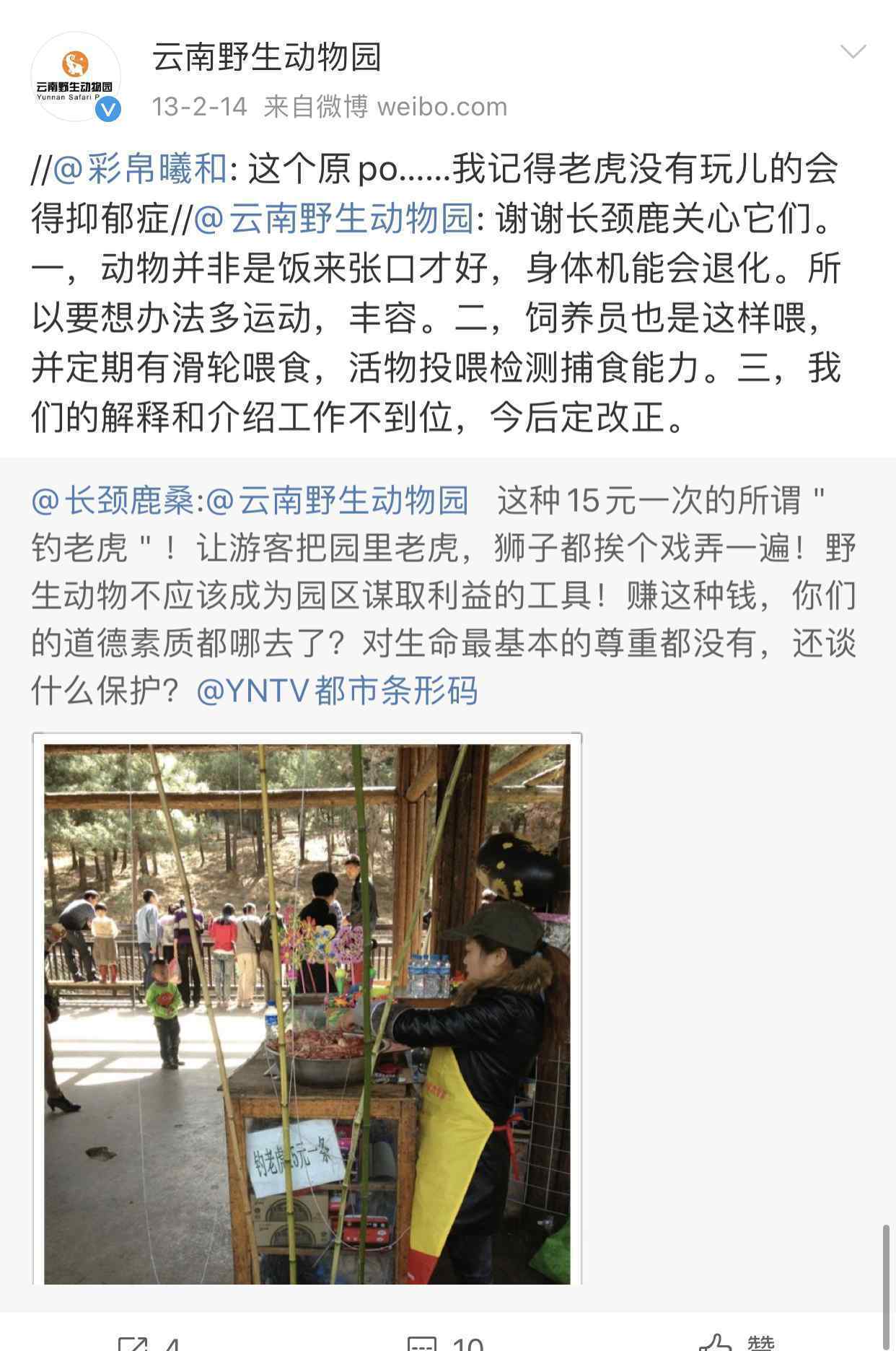This screenshot has height=1351, width=896.
Task: Repost this Weibo post
Action: click(148, 1342)
